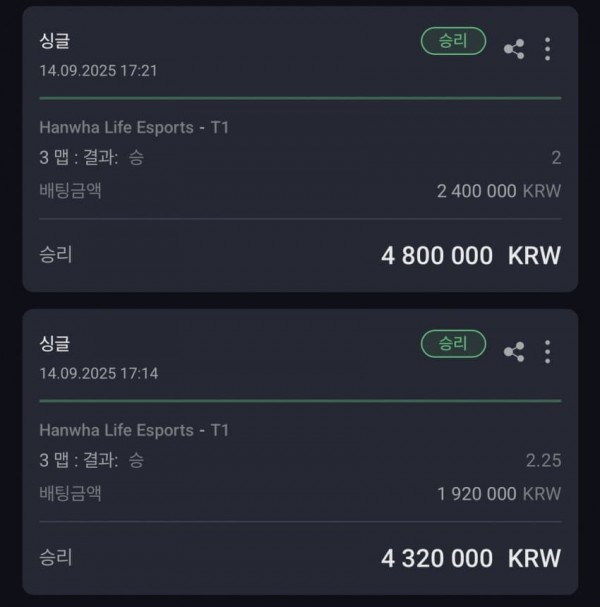
Task: Share the 4 800 000 KRW winning bet
Action: pos(514,49)
